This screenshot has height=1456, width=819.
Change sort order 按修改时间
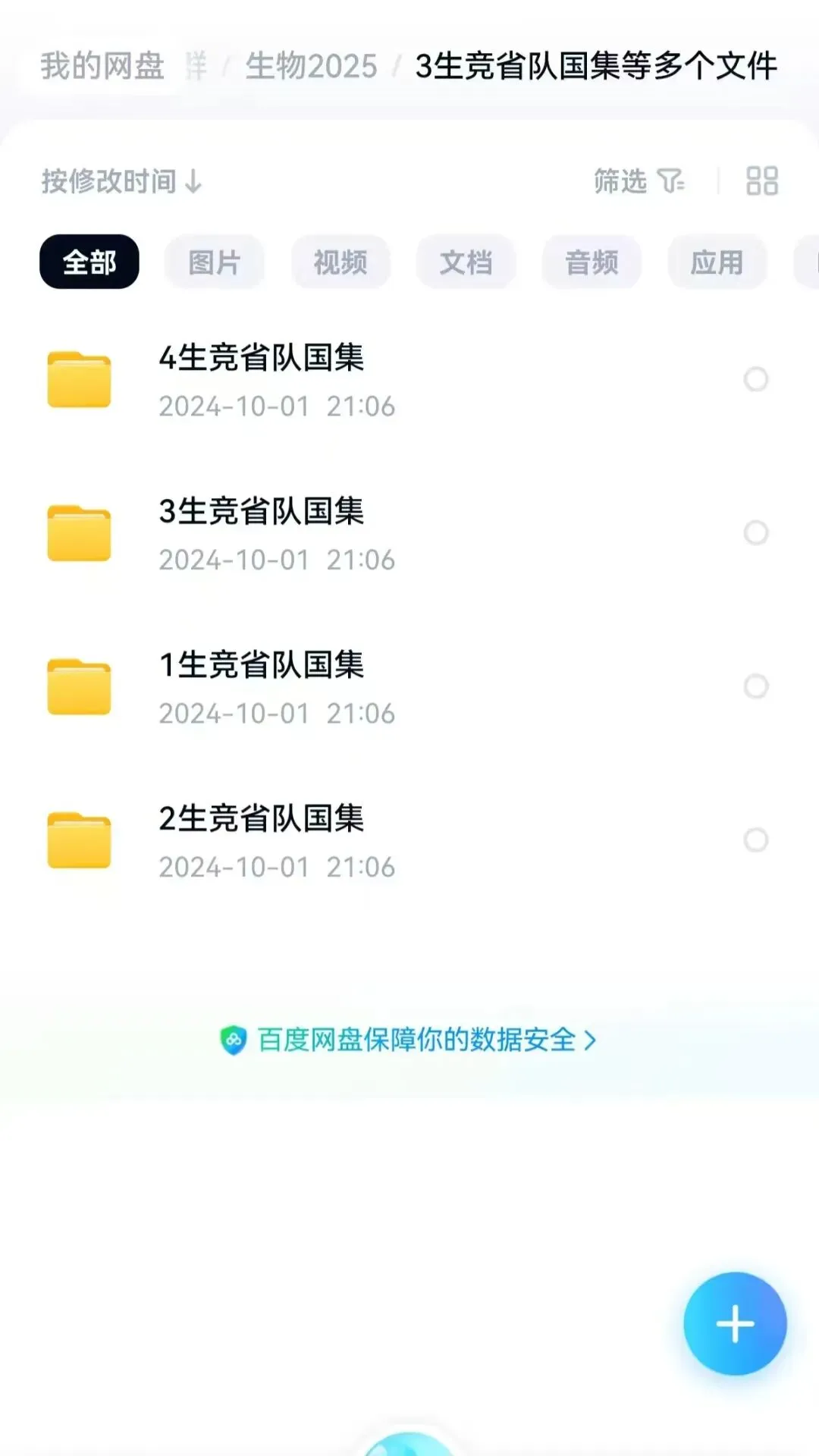click(x=121, y=181)
